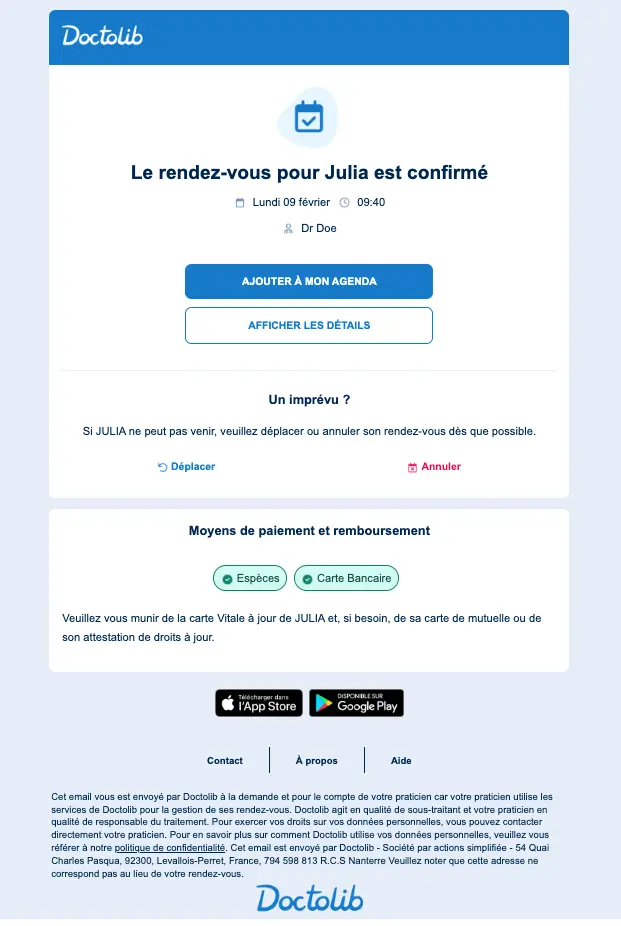This screenshot has height=926, width=621.
Task: Open the App Store download badge
Action: coord(258,703)
